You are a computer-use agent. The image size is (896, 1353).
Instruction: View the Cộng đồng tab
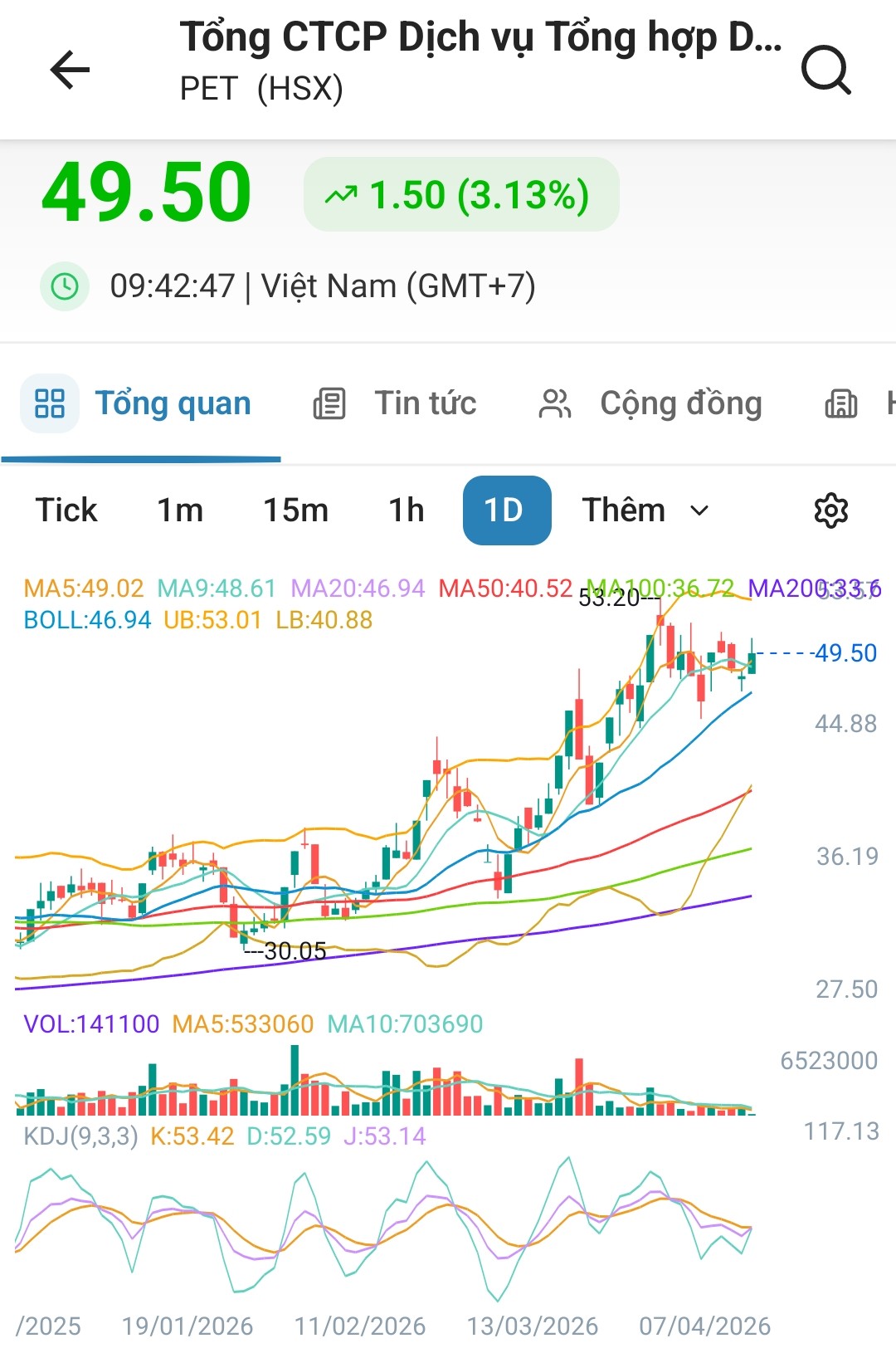coord(650,404)
